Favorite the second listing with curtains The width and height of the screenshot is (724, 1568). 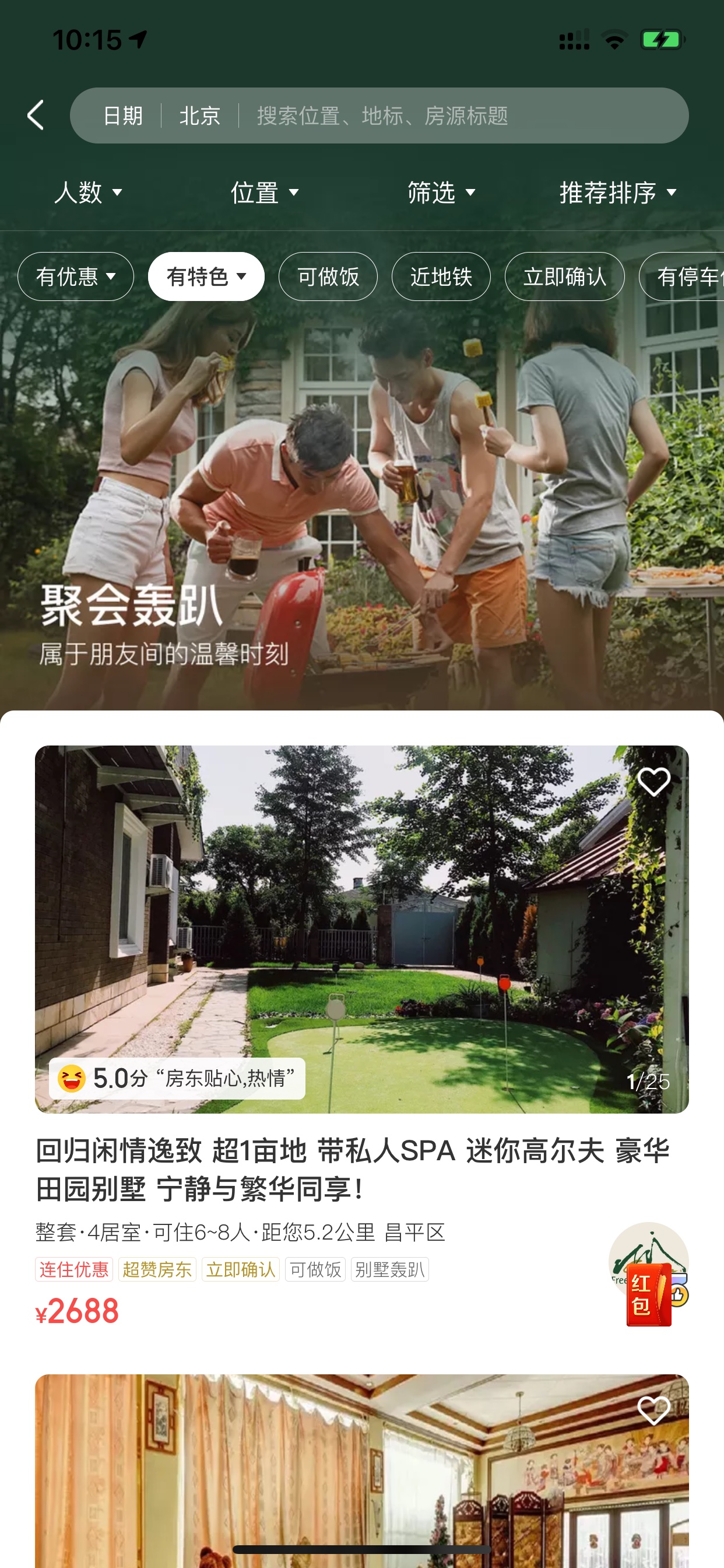click(654, 1410)
